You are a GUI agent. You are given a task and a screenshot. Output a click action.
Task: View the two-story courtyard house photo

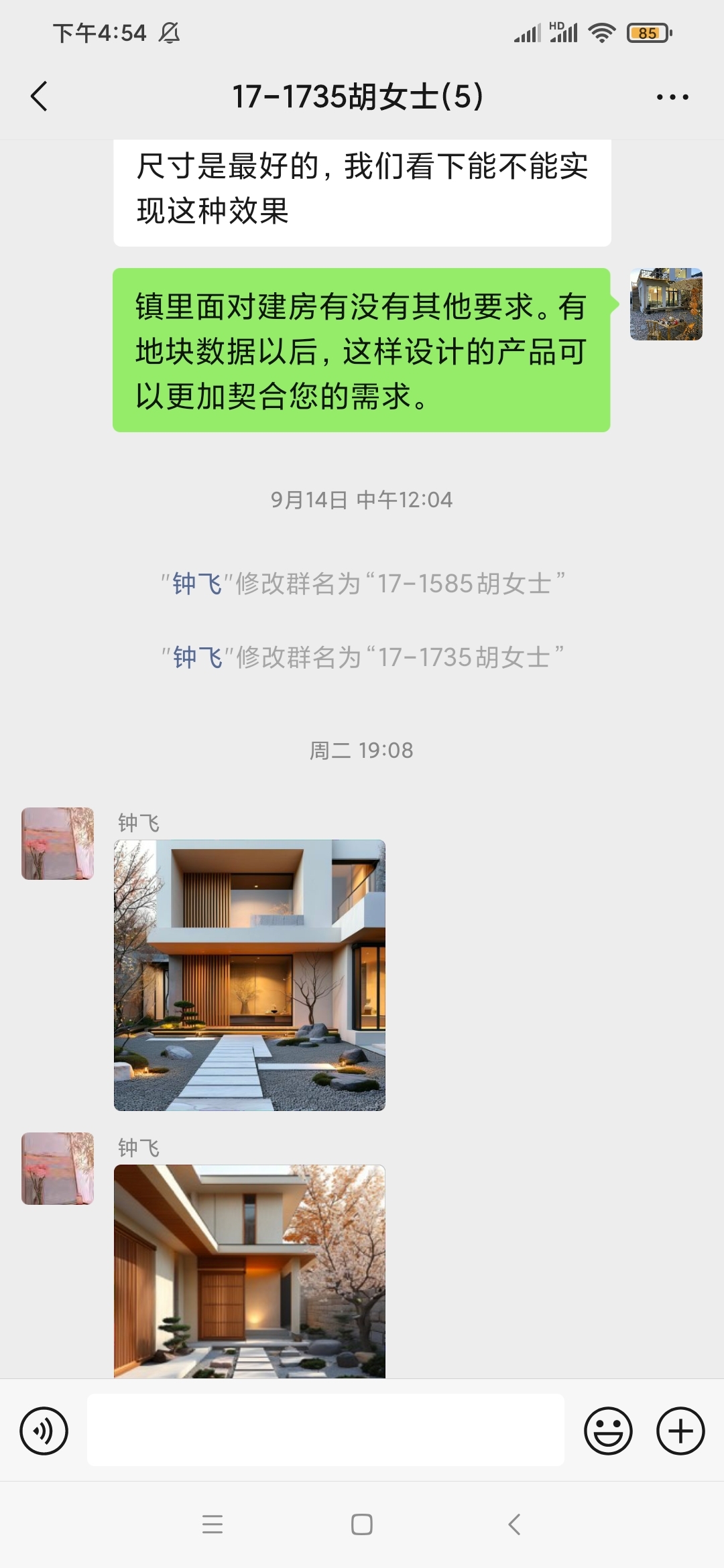249,975
